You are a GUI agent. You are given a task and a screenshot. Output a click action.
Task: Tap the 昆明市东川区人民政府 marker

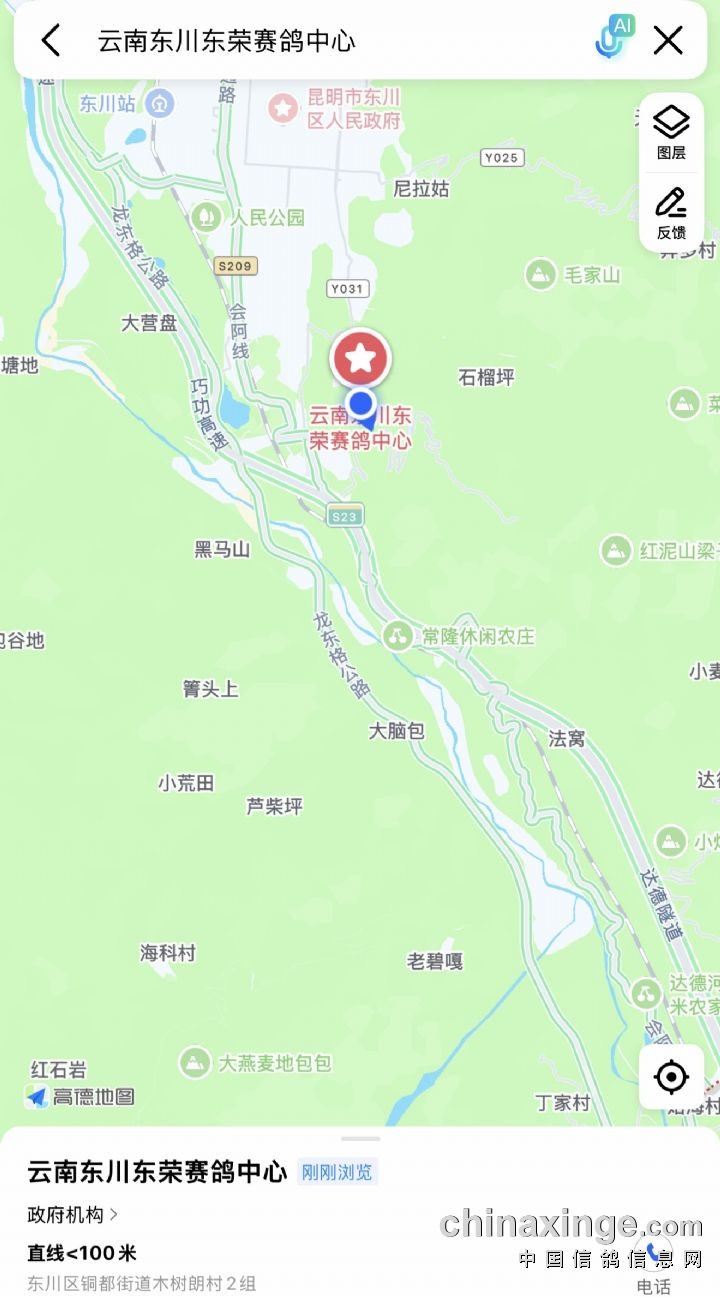pos(284,108)
